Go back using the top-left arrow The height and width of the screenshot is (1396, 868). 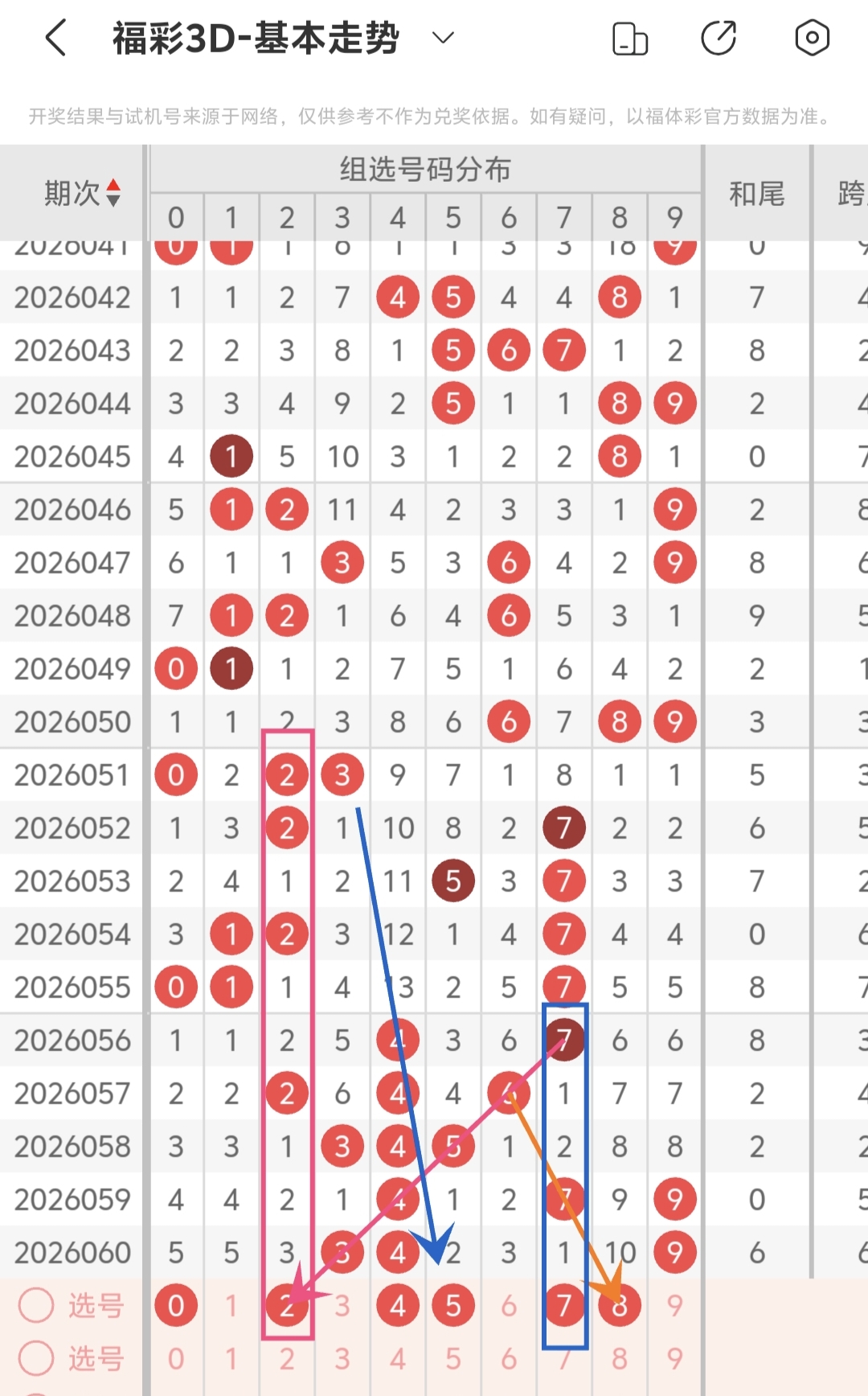55,38
